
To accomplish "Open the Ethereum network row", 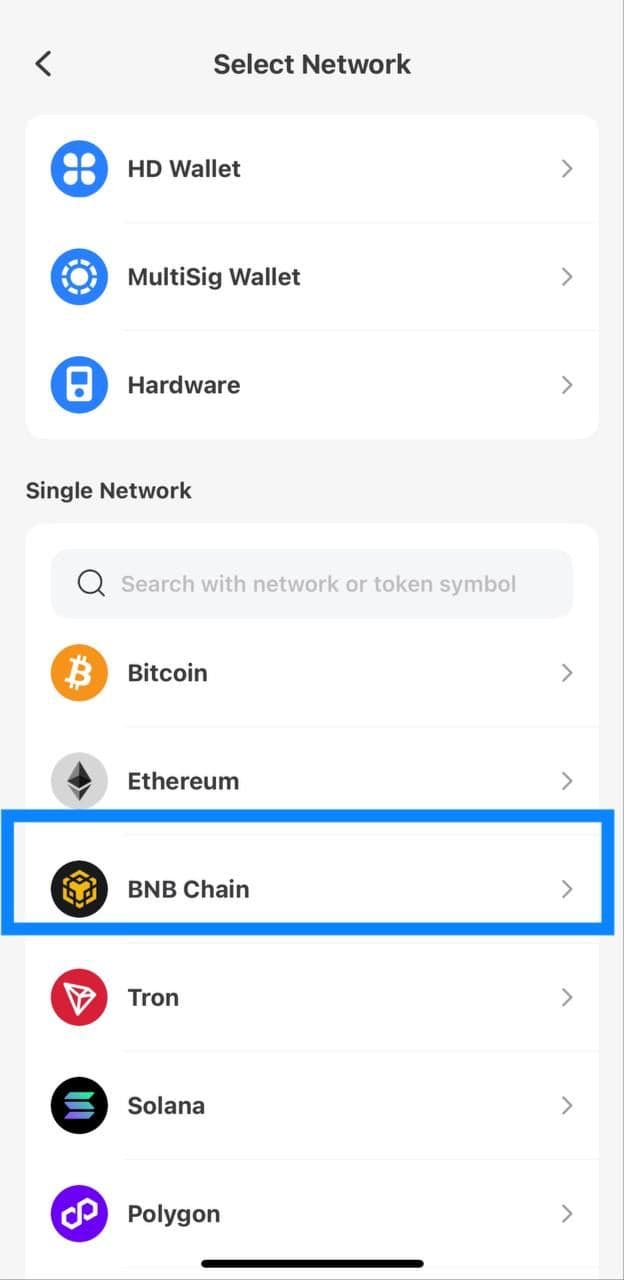I will point(312,781).
